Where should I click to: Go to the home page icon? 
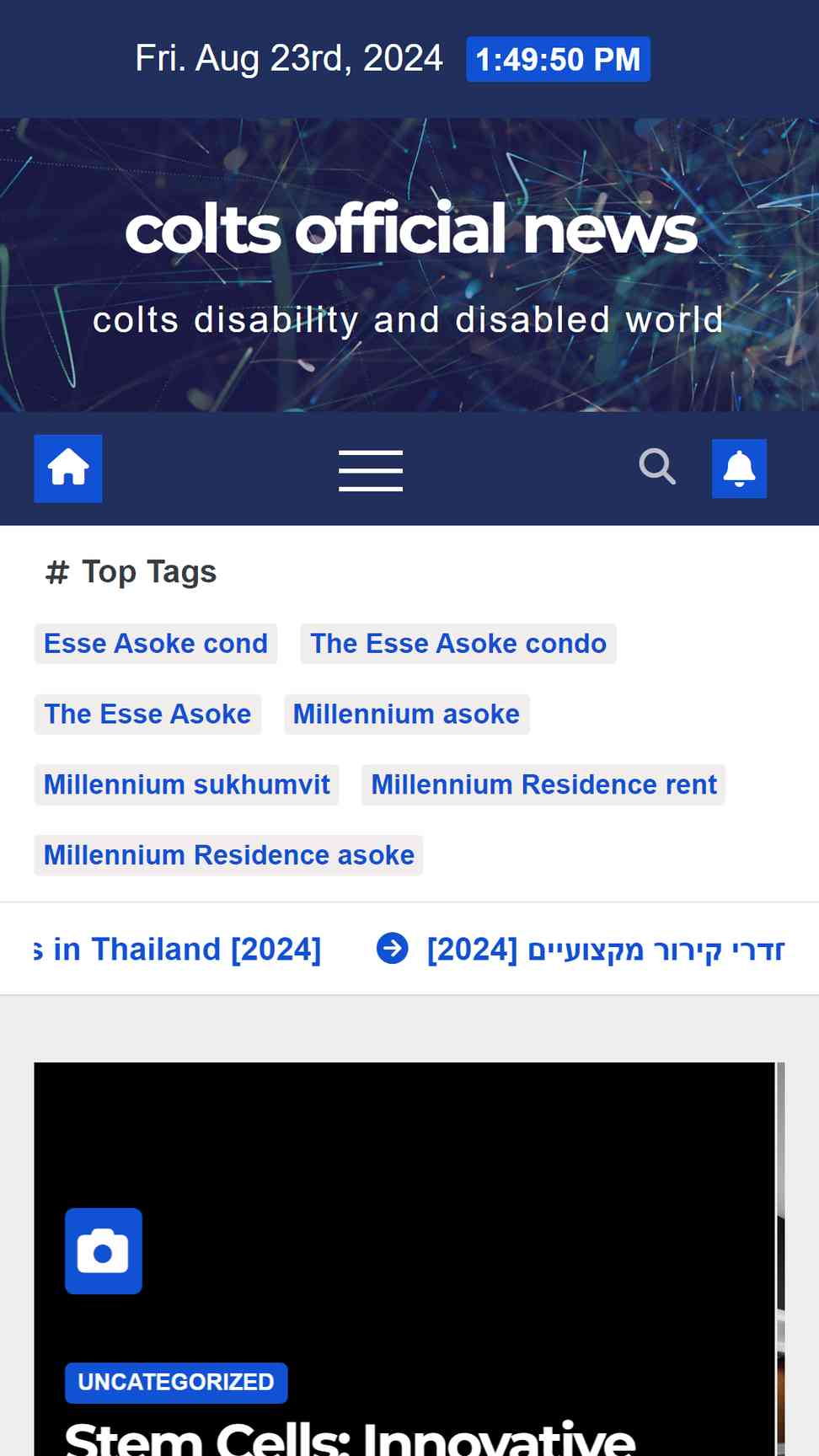point(67,468)
